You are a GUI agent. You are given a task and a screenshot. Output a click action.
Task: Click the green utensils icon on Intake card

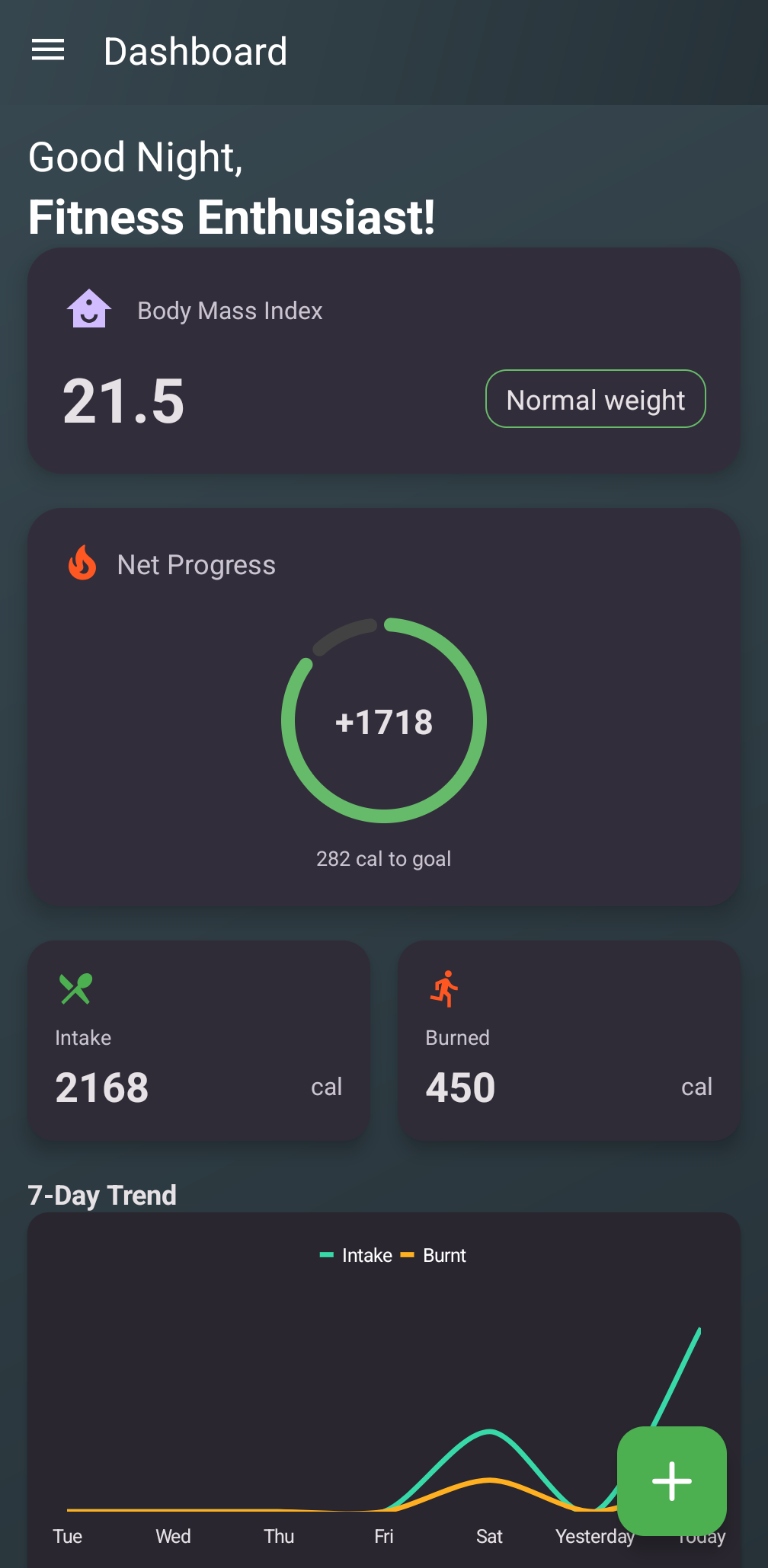75,989
